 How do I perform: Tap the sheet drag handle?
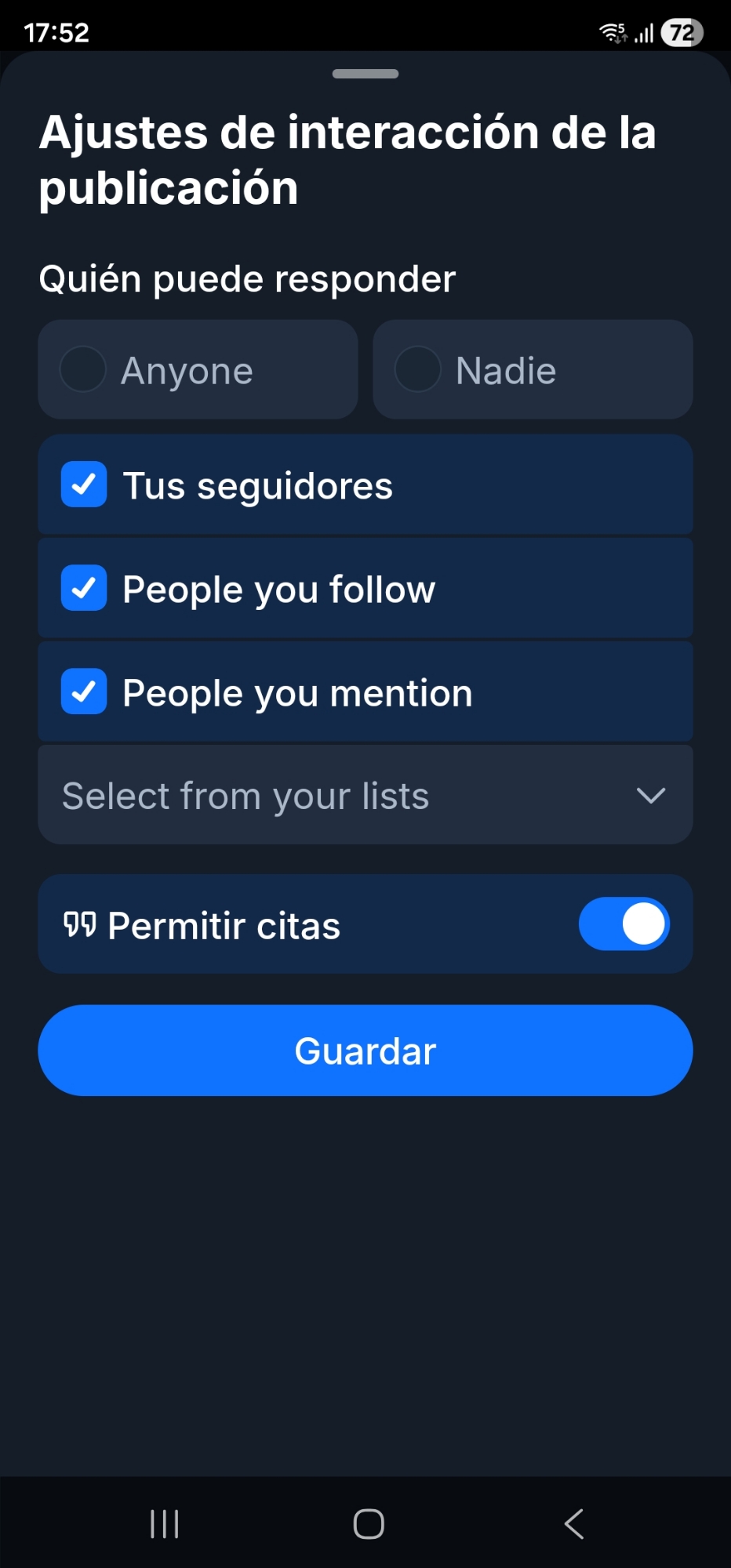(365, 74)
